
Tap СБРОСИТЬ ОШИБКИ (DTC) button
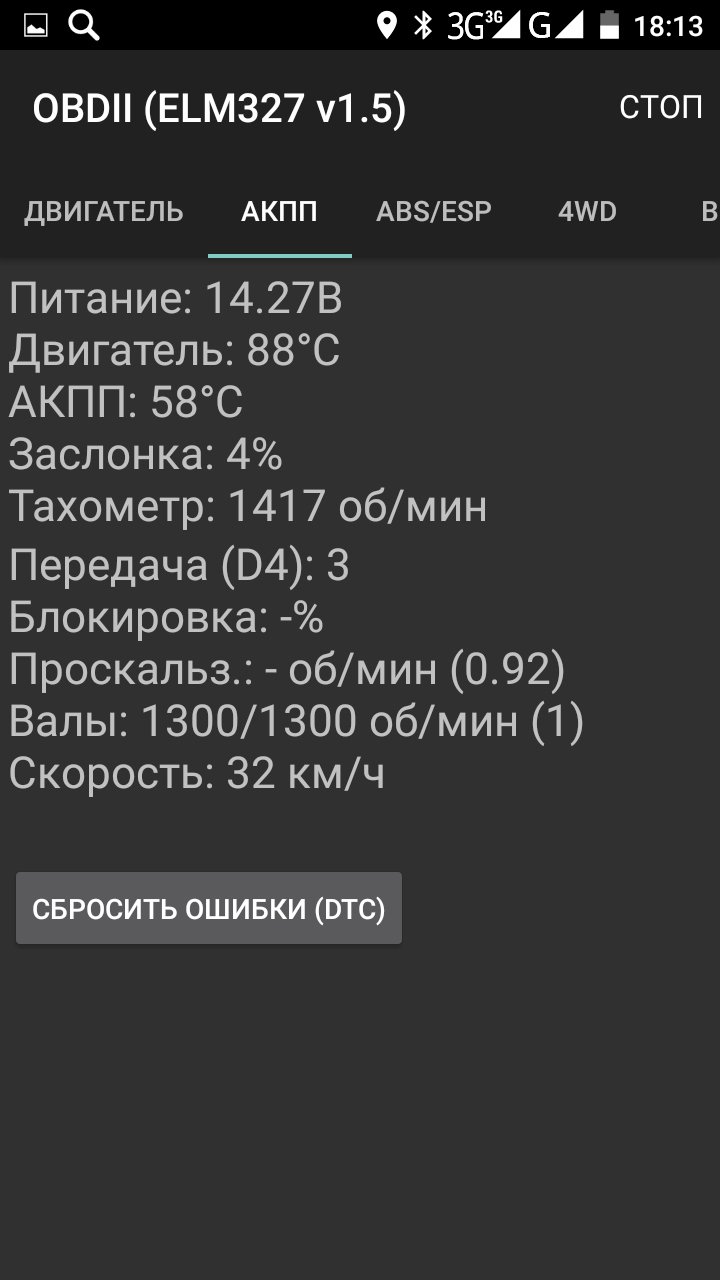pyautogui.click(x=209, y=909)
